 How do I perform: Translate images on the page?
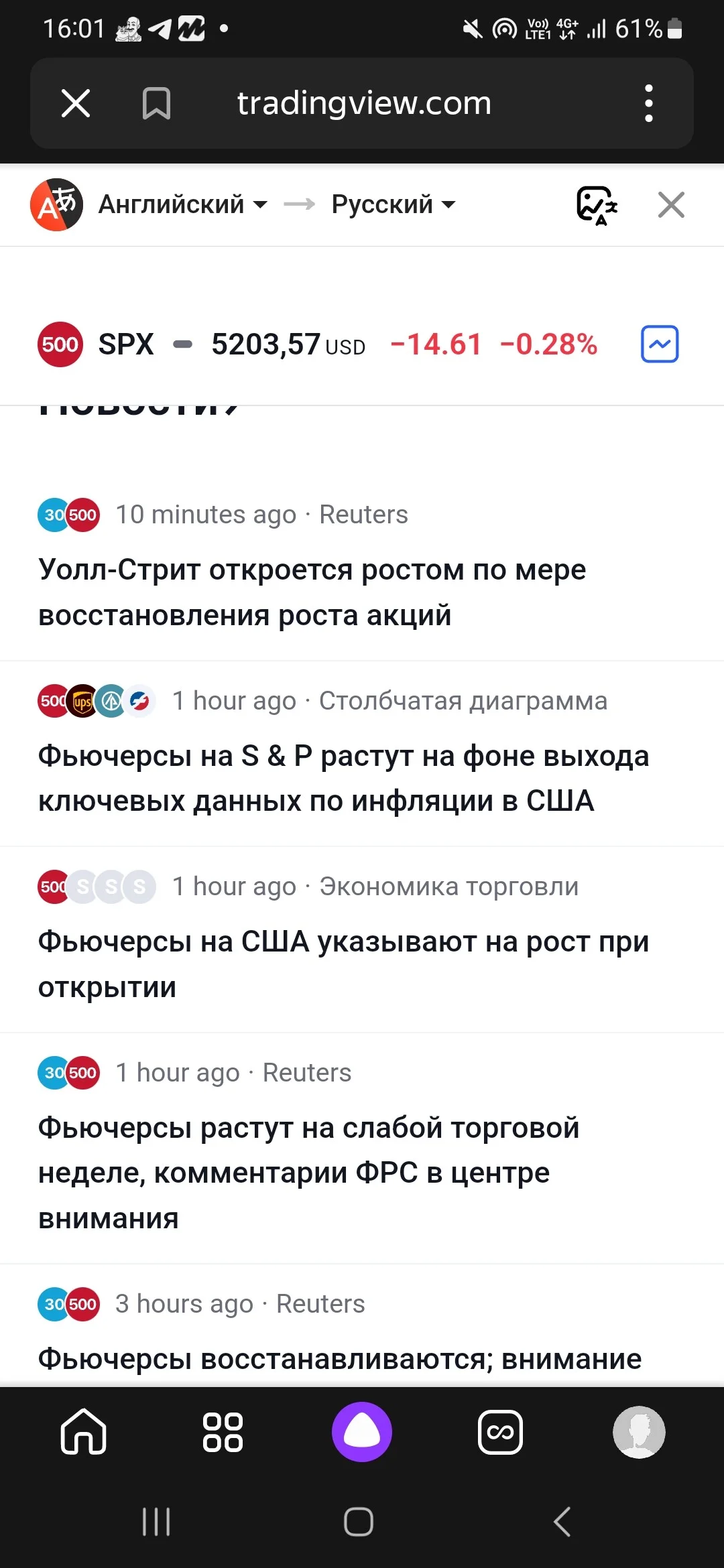pyautogui.click(x=597, y=205)
